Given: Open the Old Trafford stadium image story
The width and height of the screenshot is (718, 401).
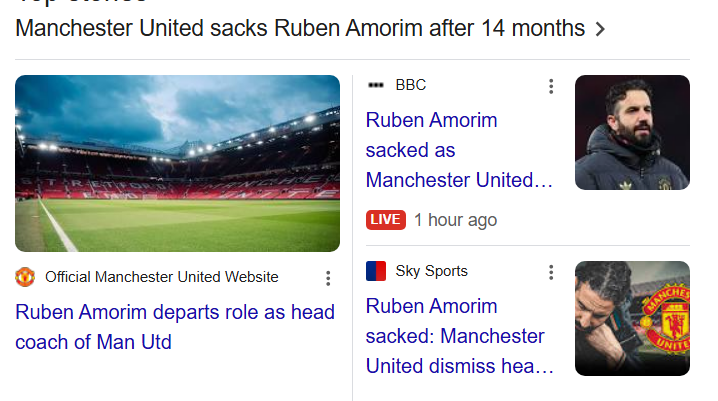Looking at the screenshot, I should pos(177,163).
